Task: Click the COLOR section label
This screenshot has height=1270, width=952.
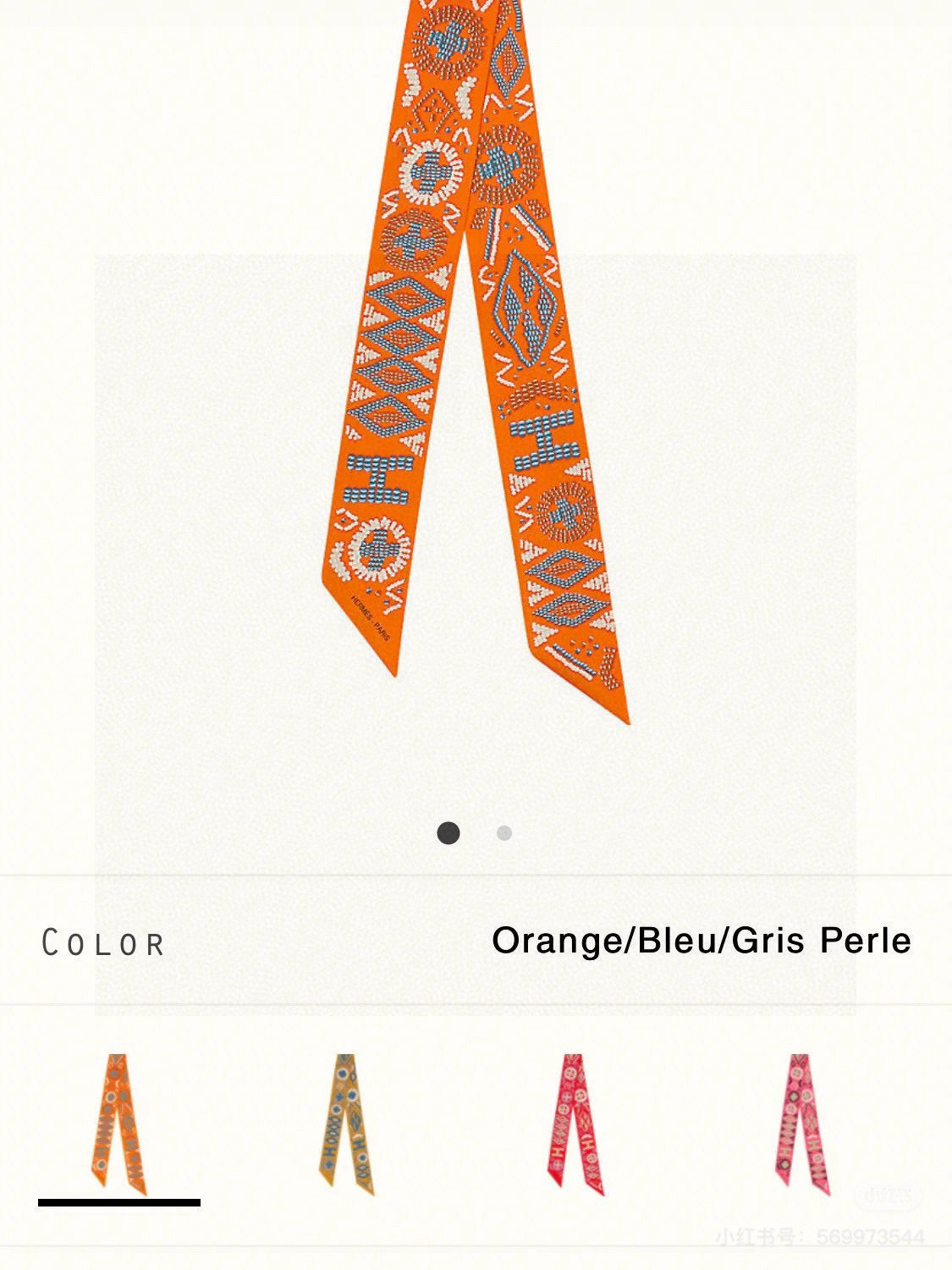Action: tap(102, 941)
